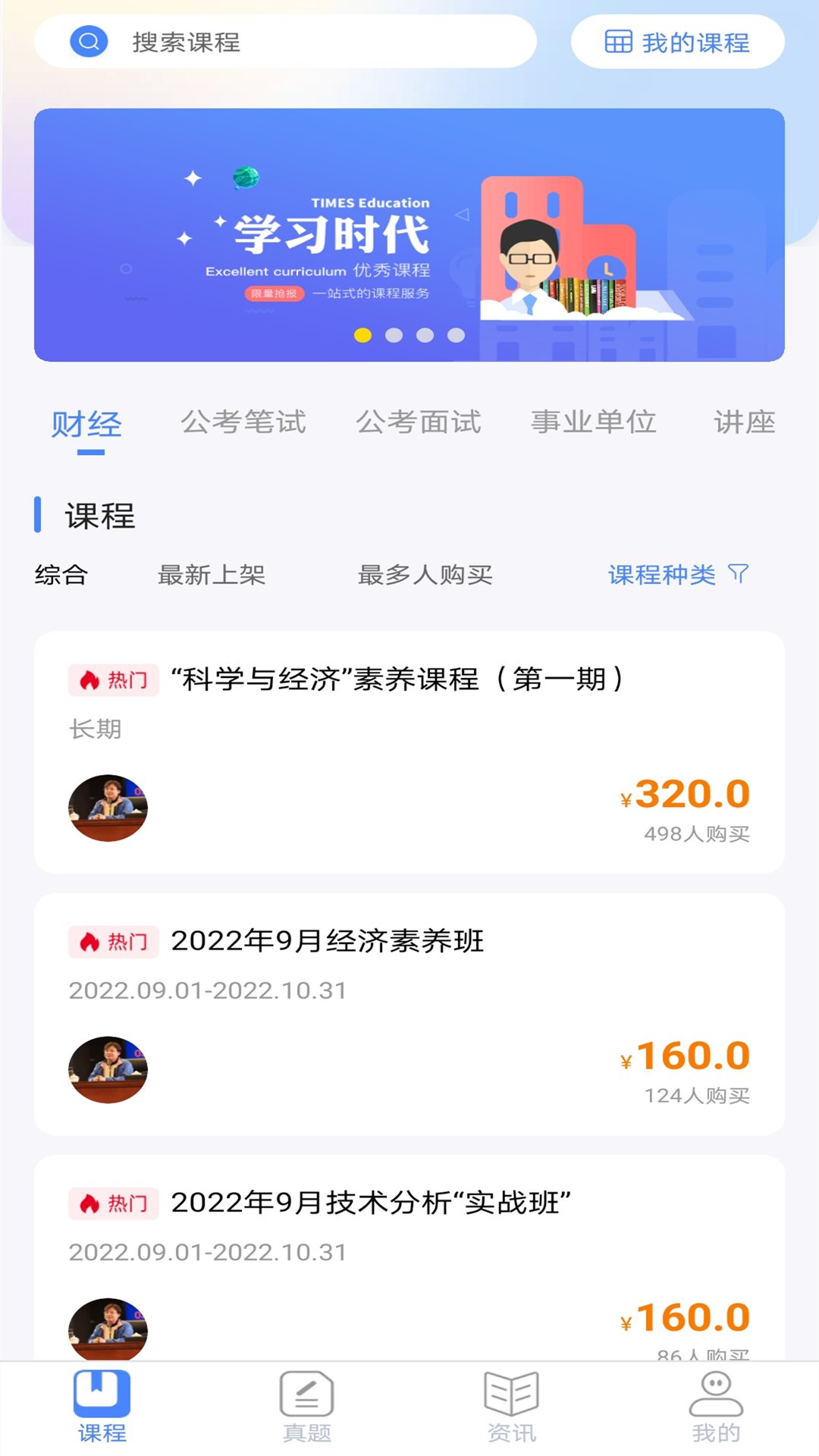Open the 我的 profile tab
Viewport: 819px width, 1456px height.
click(x=716, y=1407)
